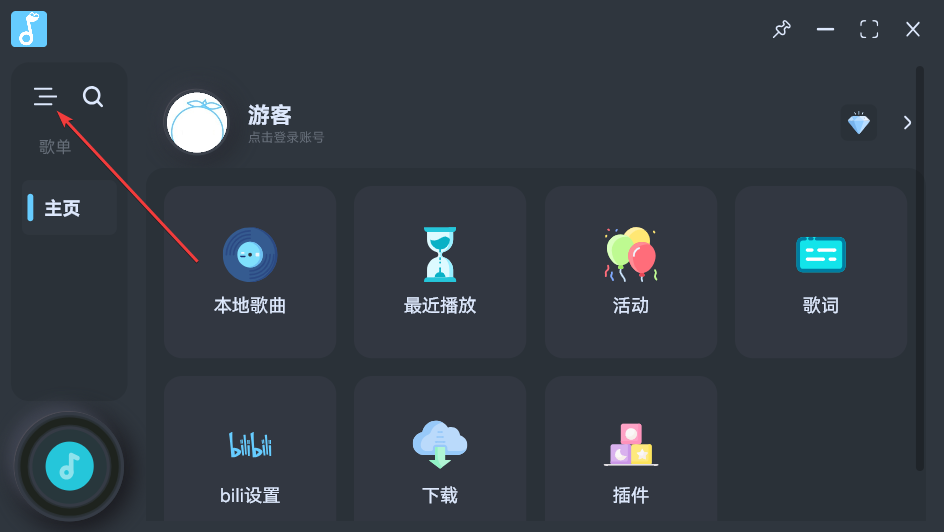Image resolution: width=944 pixels, height=532 pixels.
Task: Tap the round music player disc
Action: (69, 466)
